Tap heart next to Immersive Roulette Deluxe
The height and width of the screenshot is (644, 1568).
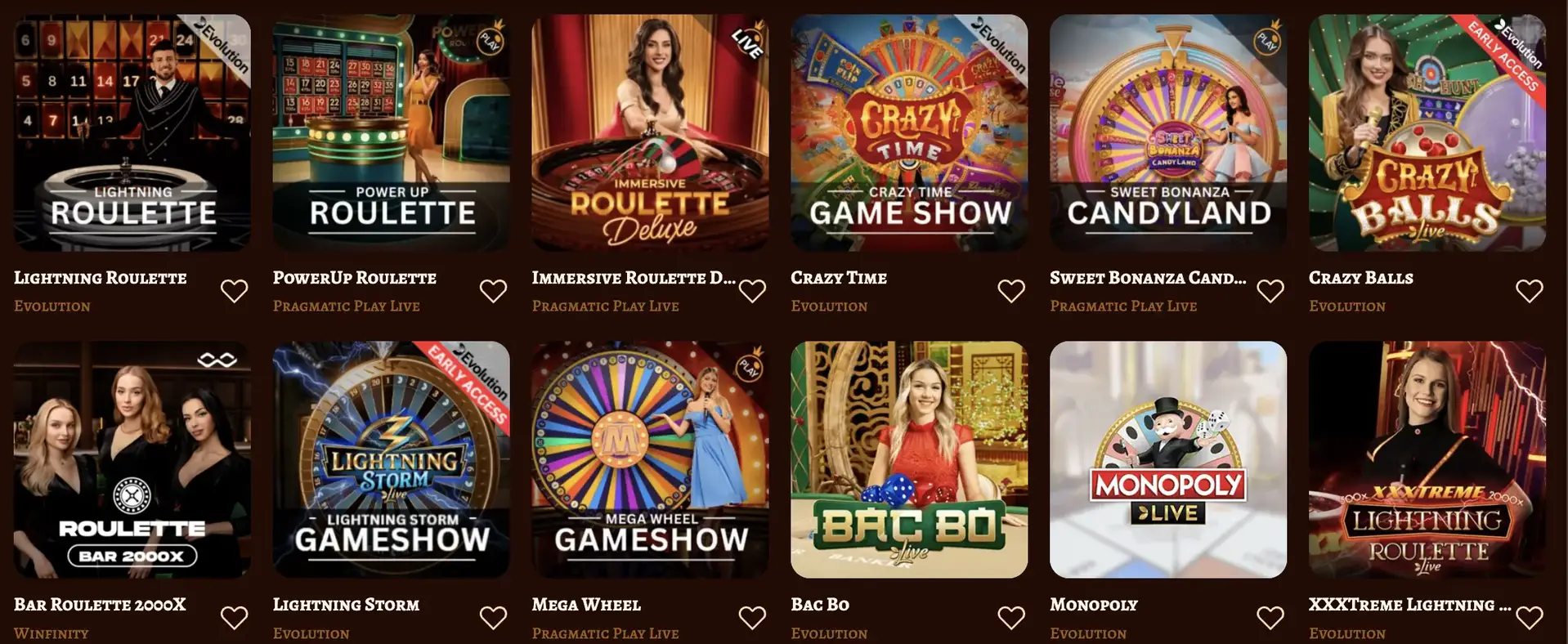pos(752,290)
